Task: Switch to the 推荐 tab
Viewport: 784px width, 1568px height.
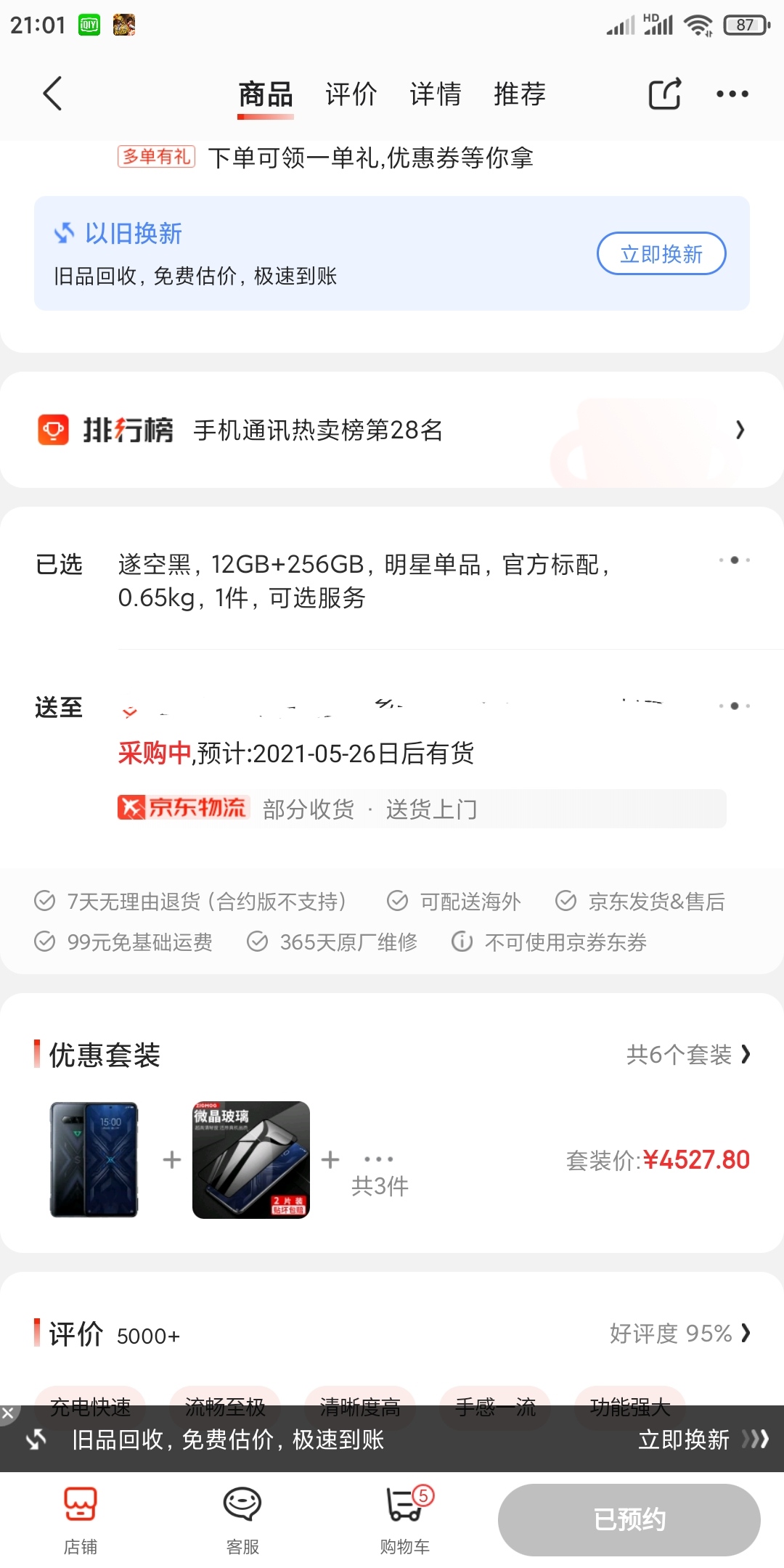Action: coord(519,94)
